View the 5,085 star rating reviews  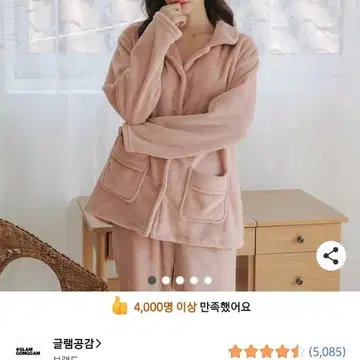[x=287, y=352]
